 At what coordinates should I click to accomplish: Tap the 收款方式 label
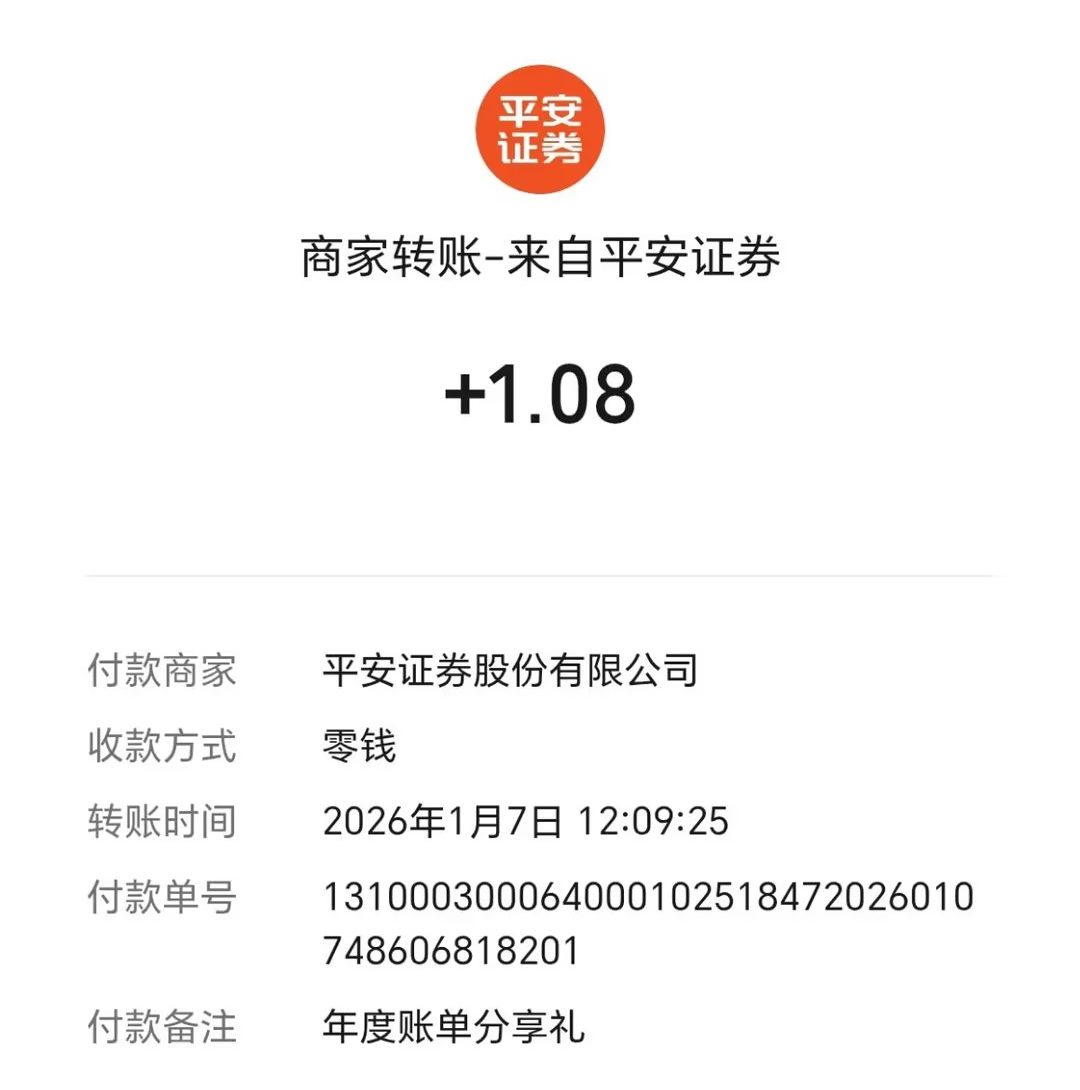tap(162, 746)
